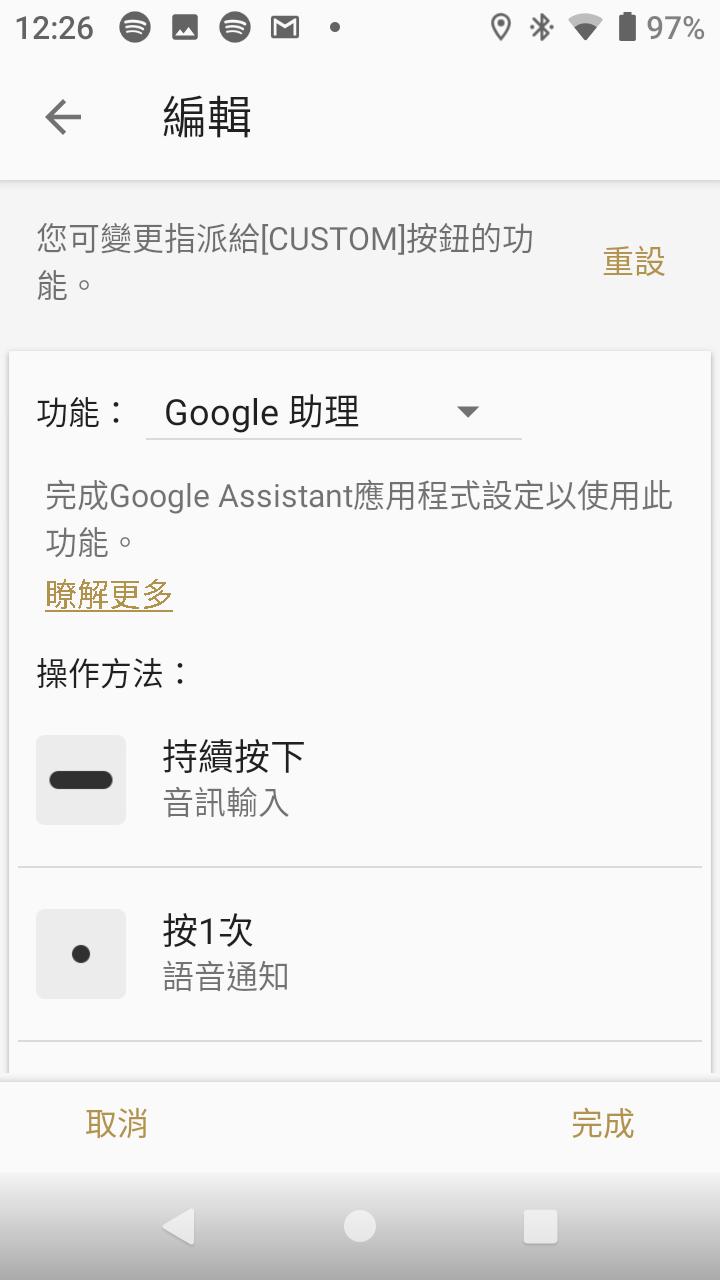
Task: Tap 取消 to cancel editing
Action: (115, 1124)
